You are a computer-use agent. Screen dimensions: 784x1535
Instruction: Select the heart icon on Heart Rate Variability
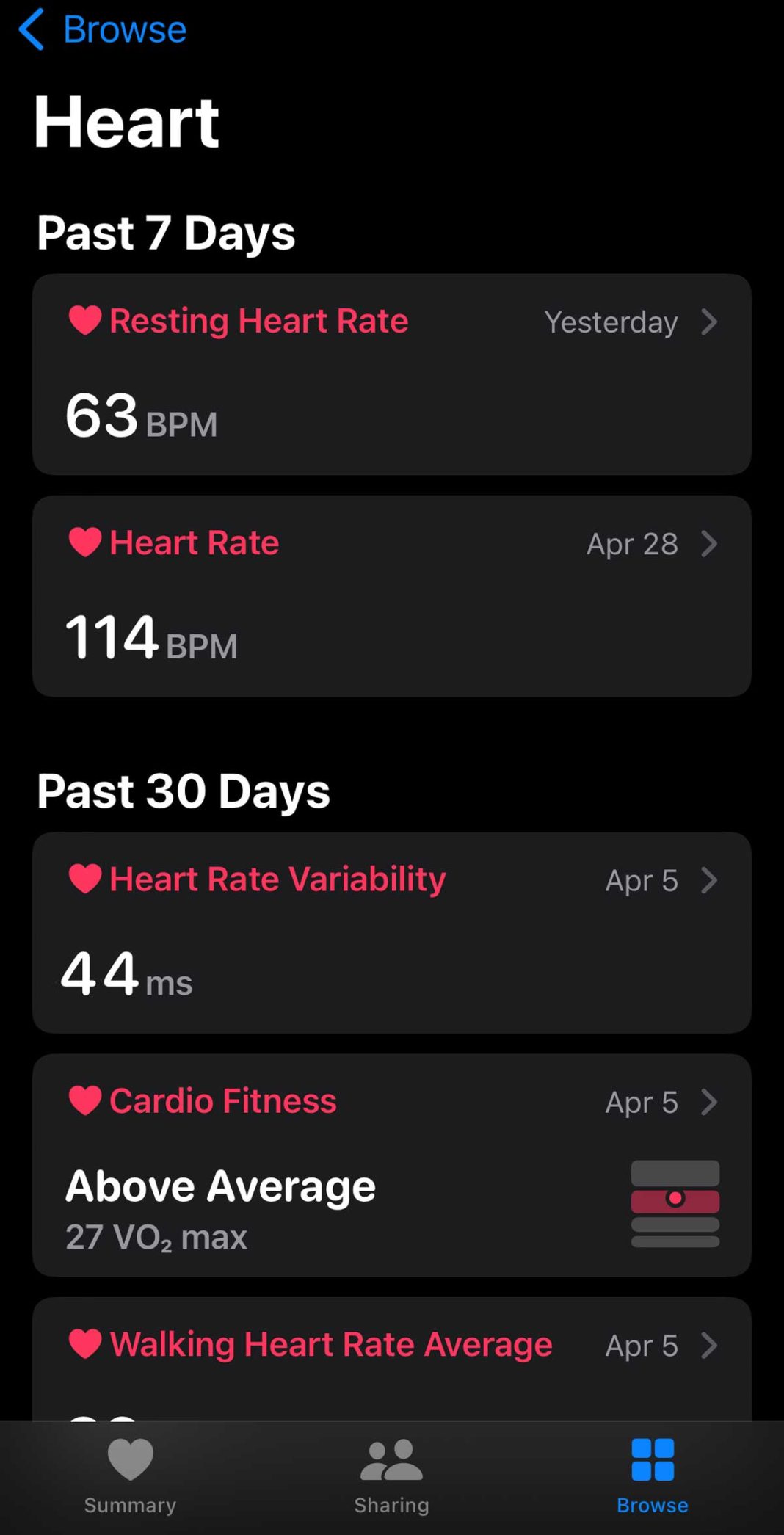click(84, 879)
